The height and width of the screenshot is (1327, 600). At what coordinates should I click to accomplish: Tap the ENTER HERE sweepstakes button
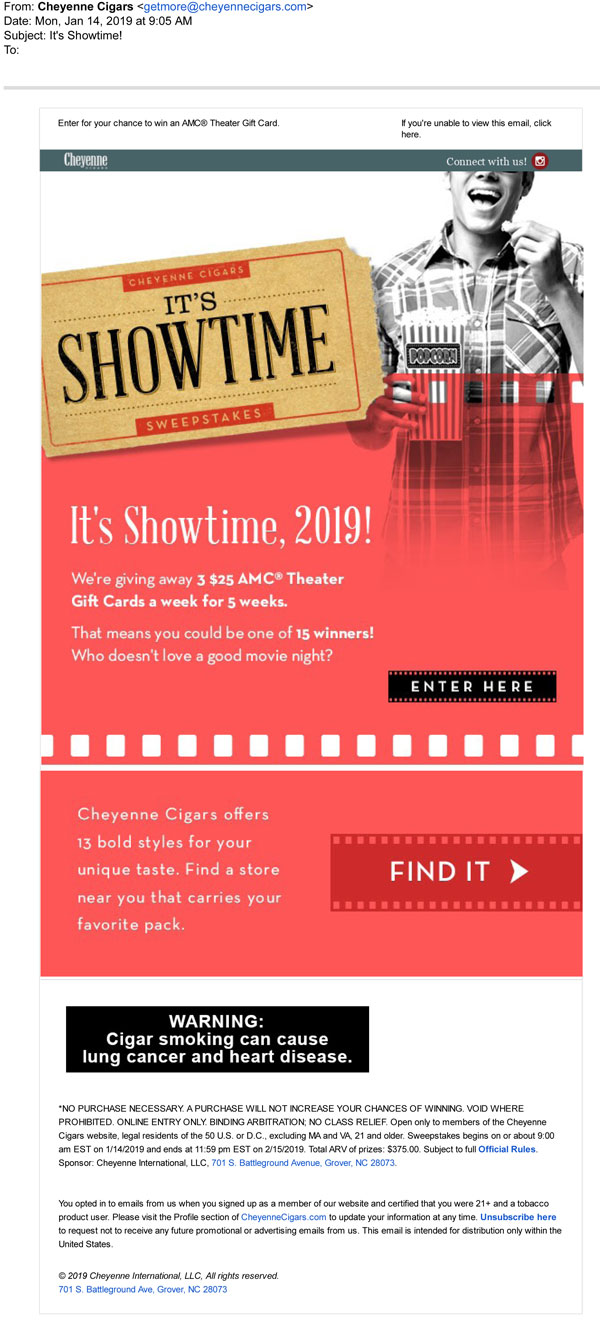pyautogui.click(x=472, y=687)
